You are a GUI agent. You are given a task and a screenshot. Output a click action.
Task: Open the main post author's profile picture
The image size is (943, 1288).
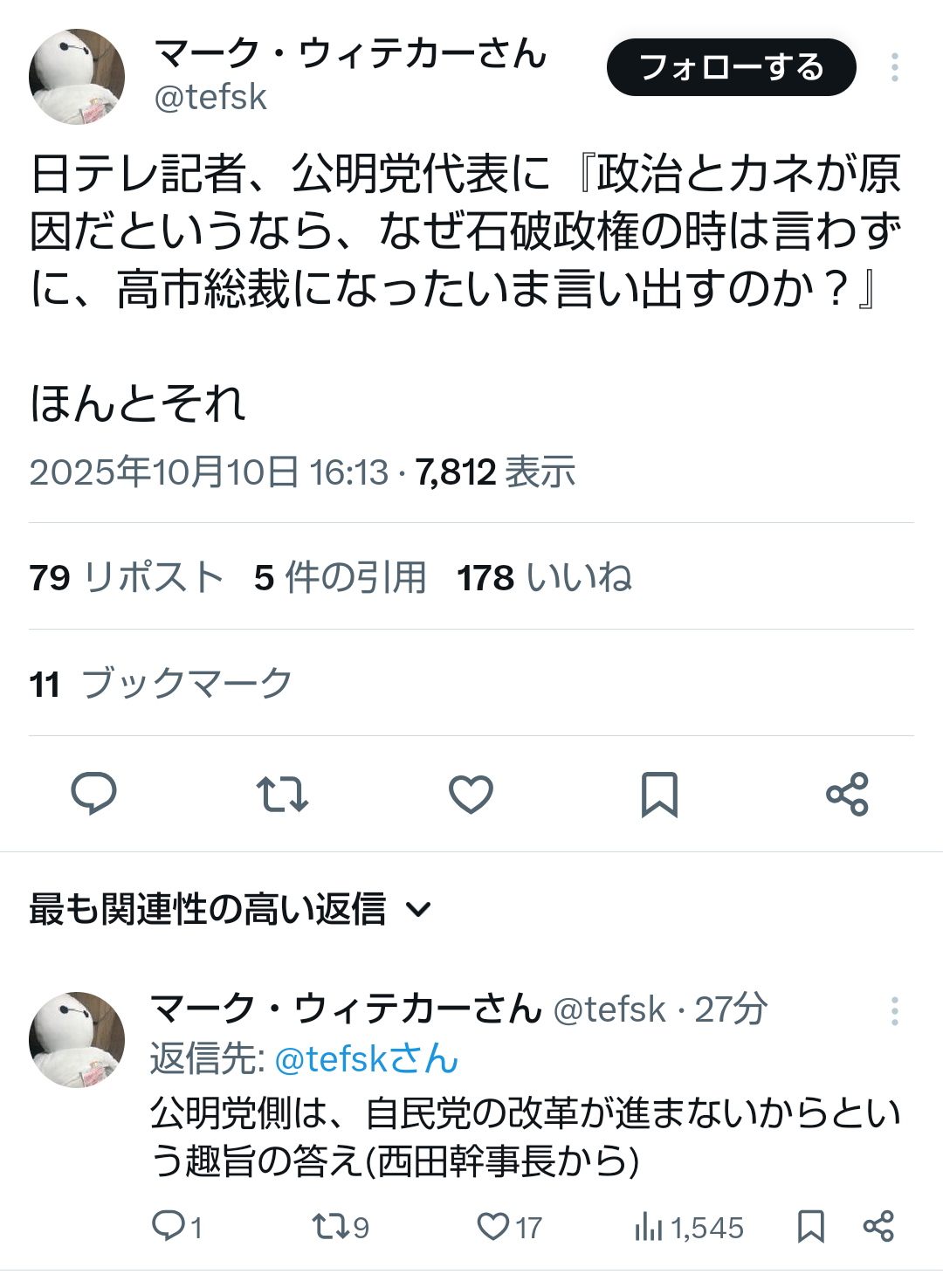(77, 77)
